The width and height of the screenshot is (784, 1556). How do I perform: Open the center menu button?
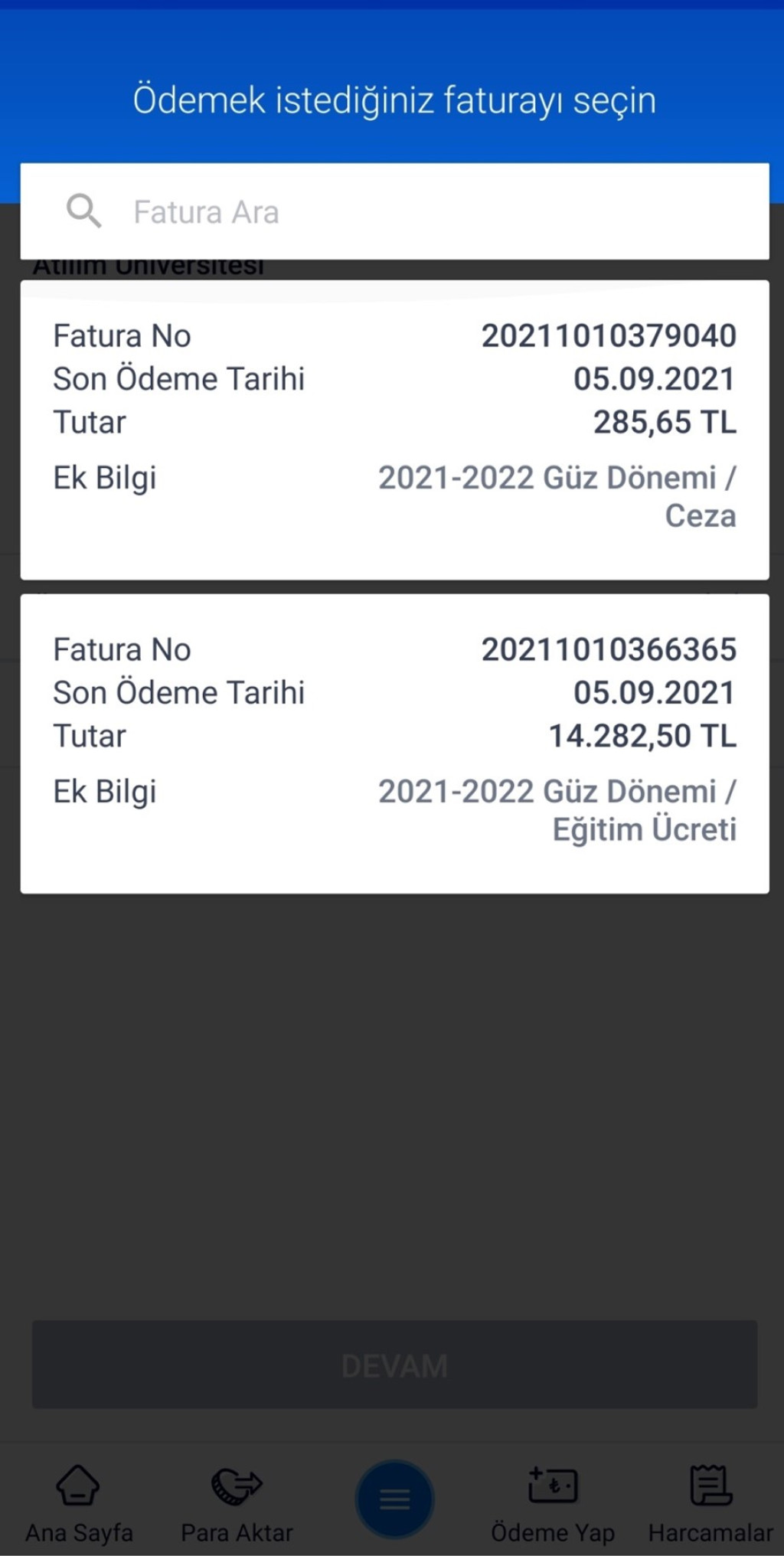tap(394, 1499)
